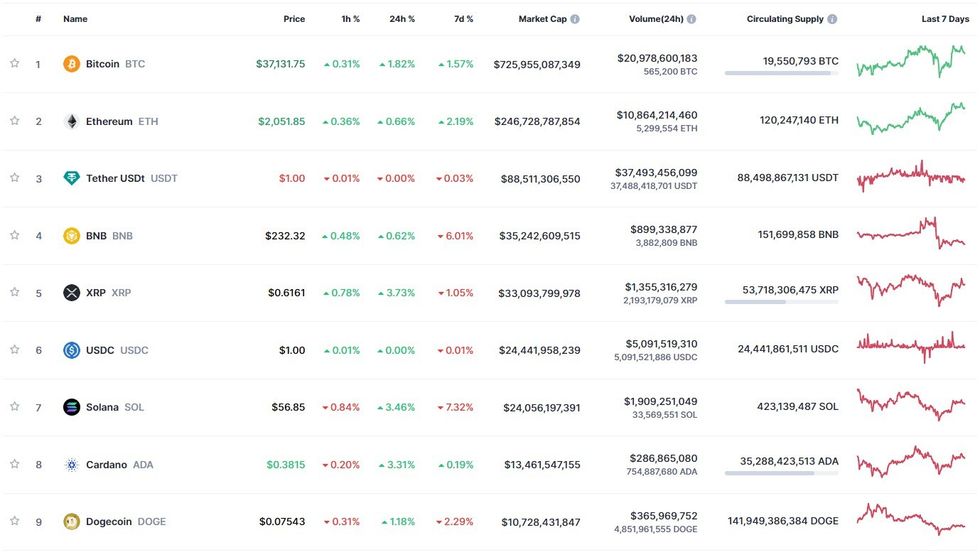Open the Volume(24h) info icon
980x552 pixels.
692,19
